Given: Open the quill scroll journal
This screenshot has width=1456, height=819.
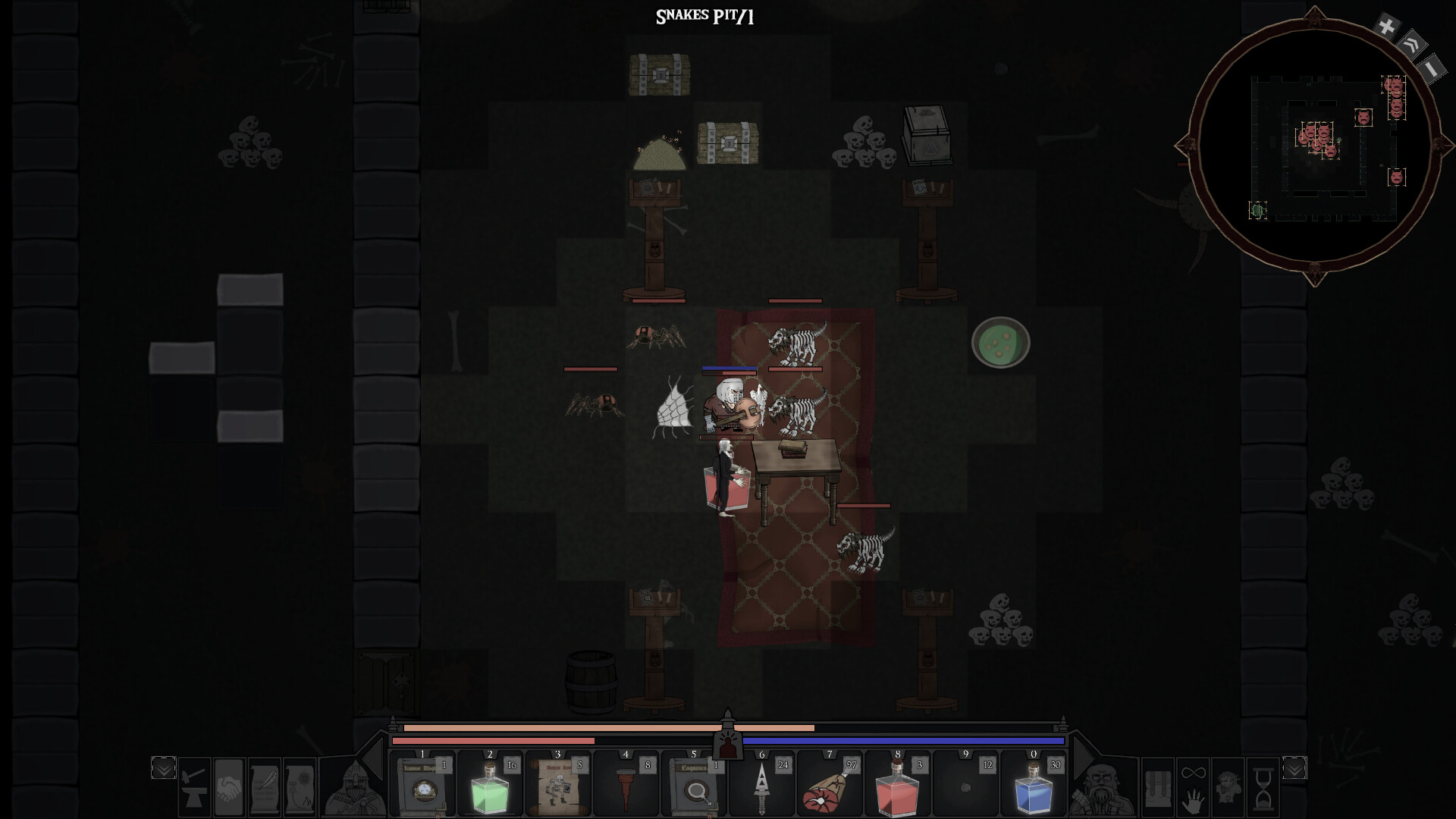Looking at the screenshot, I should tap(264, 787).
